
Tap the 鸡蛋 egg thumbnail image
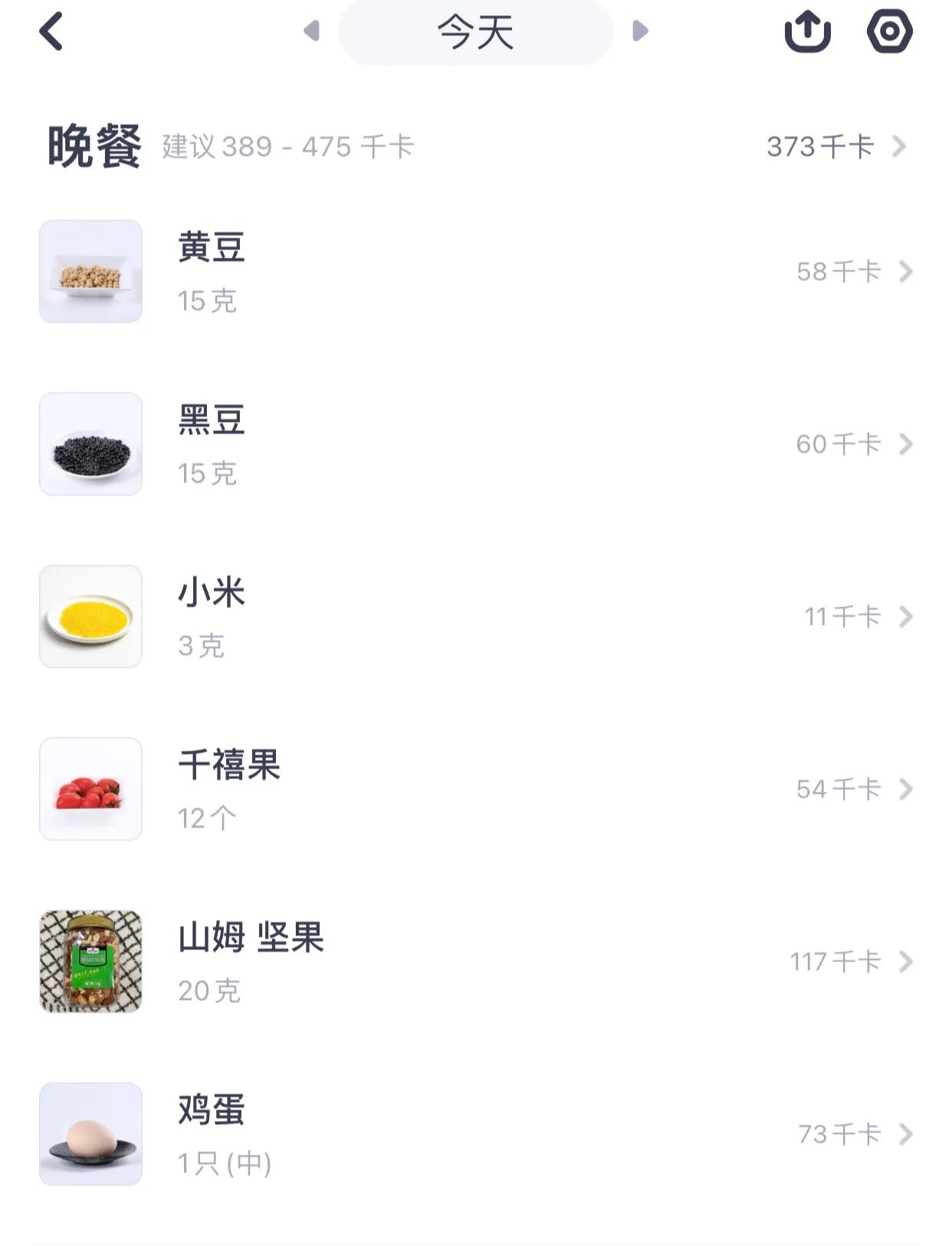pyautogui.click(x=90, y=1135)
